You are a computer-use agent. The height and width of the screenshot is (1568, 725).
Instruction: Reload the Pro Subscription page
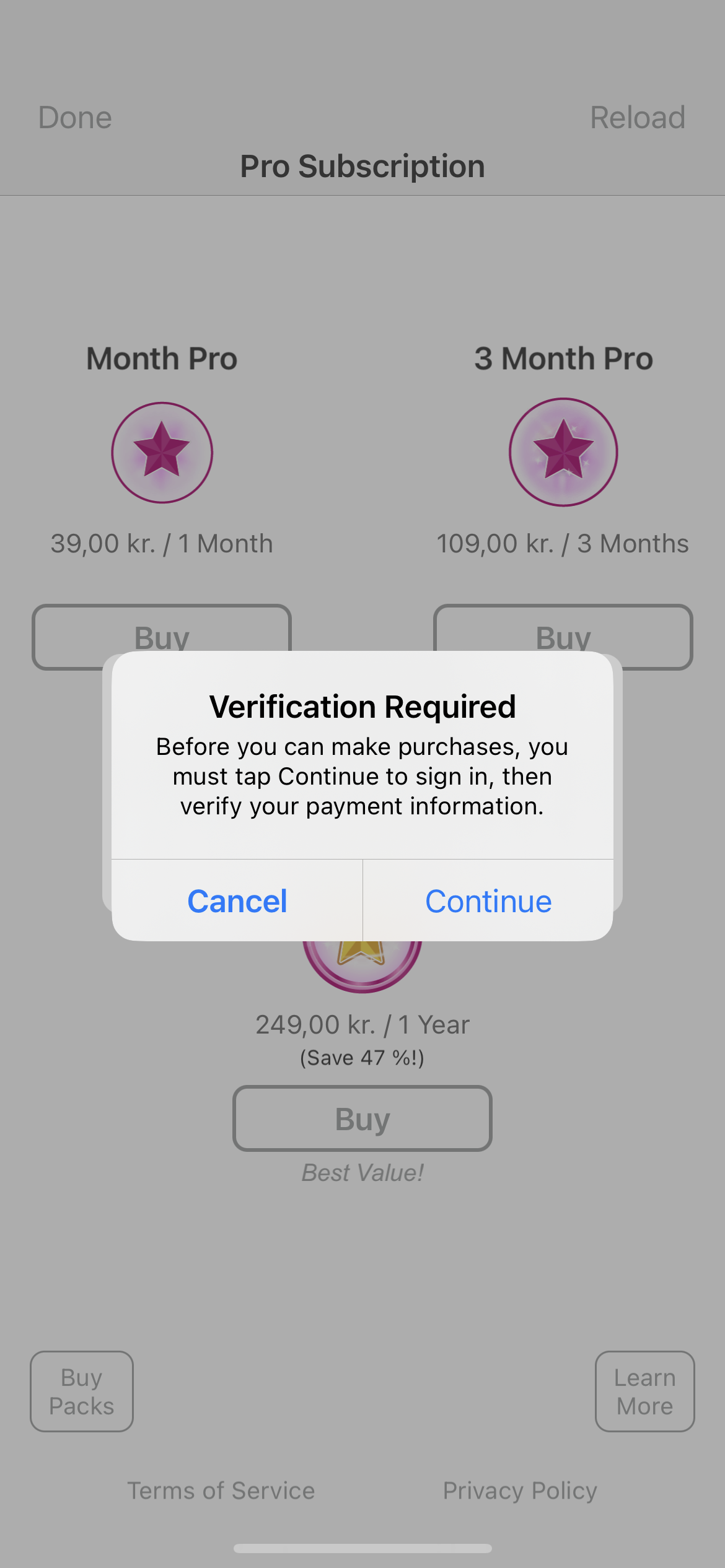point(638,118)
